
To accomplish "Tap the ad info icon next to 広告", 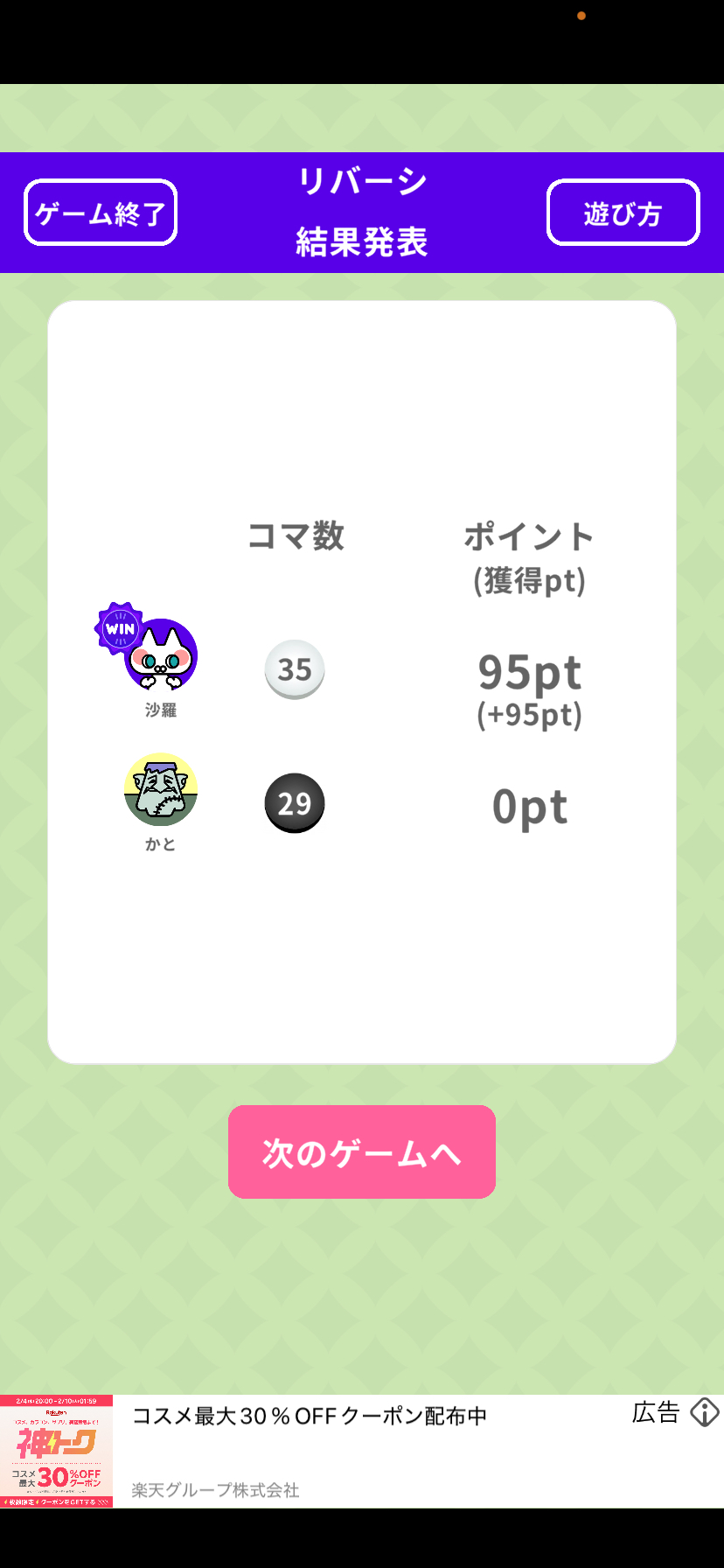I will [704, 1412].
